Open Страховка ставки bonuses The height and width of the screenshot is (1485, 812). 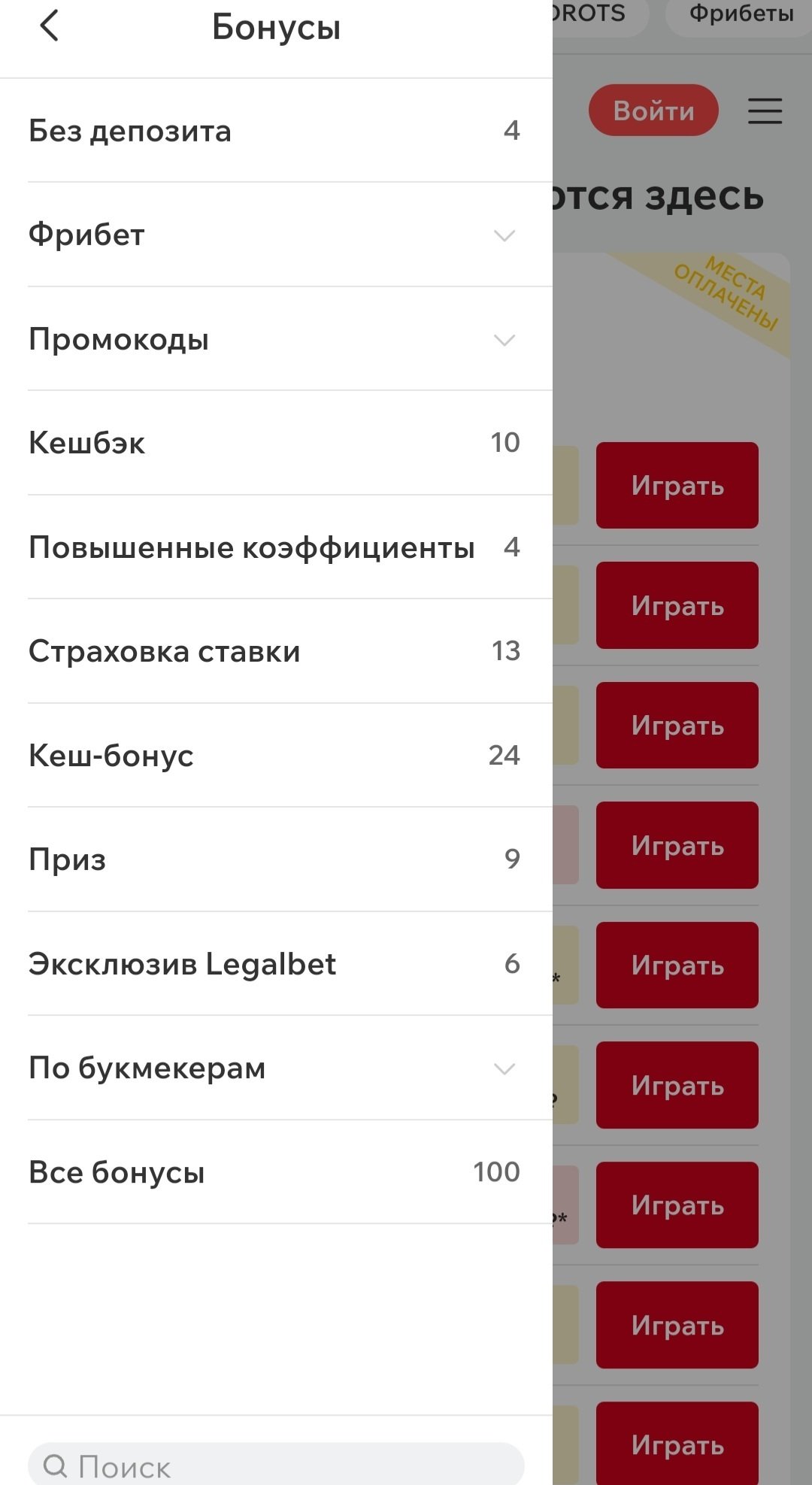pos(274,651)
